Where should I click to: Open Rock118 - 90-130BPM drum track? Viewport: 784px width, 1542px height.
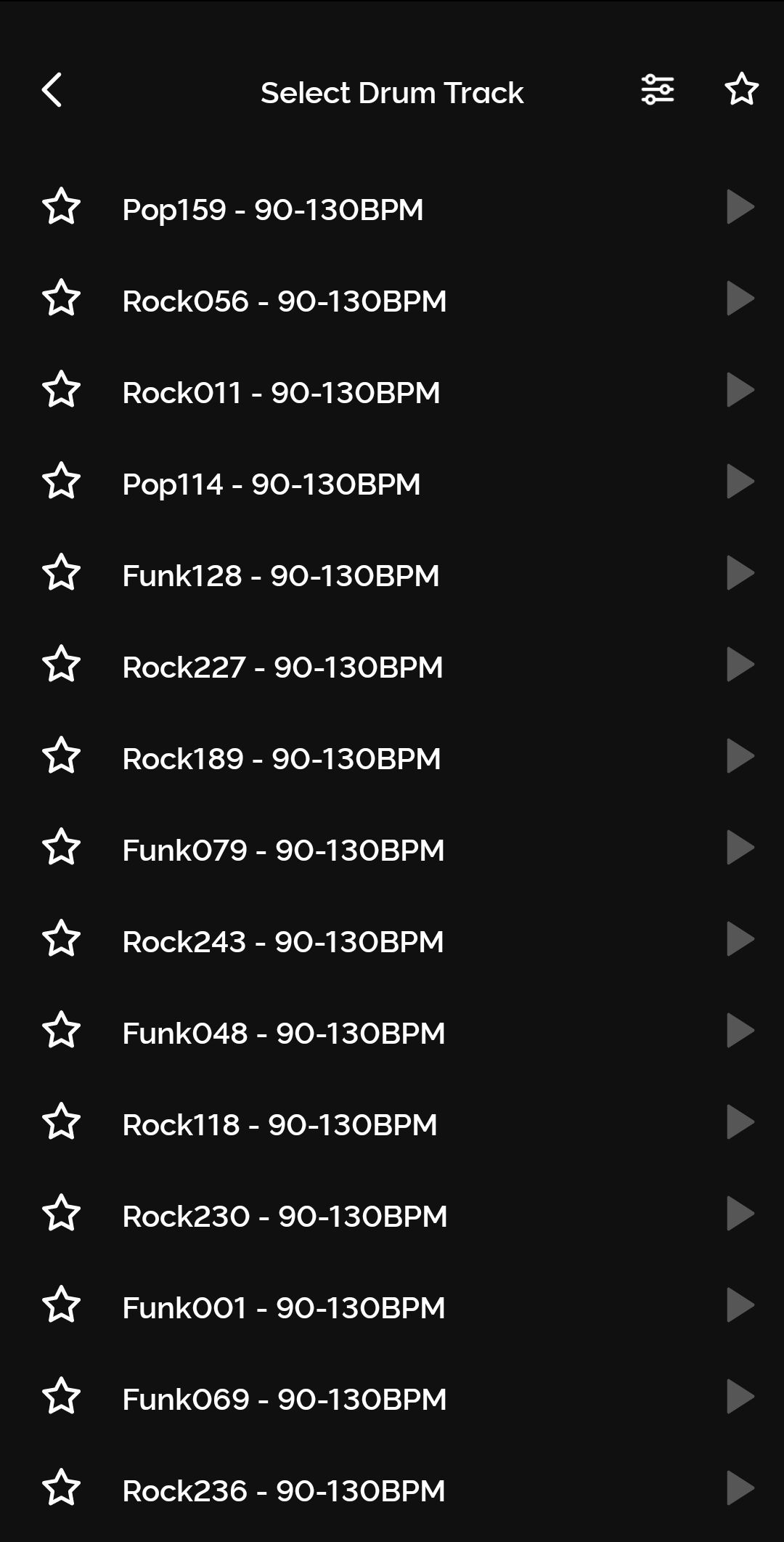tap(279, 1125)
